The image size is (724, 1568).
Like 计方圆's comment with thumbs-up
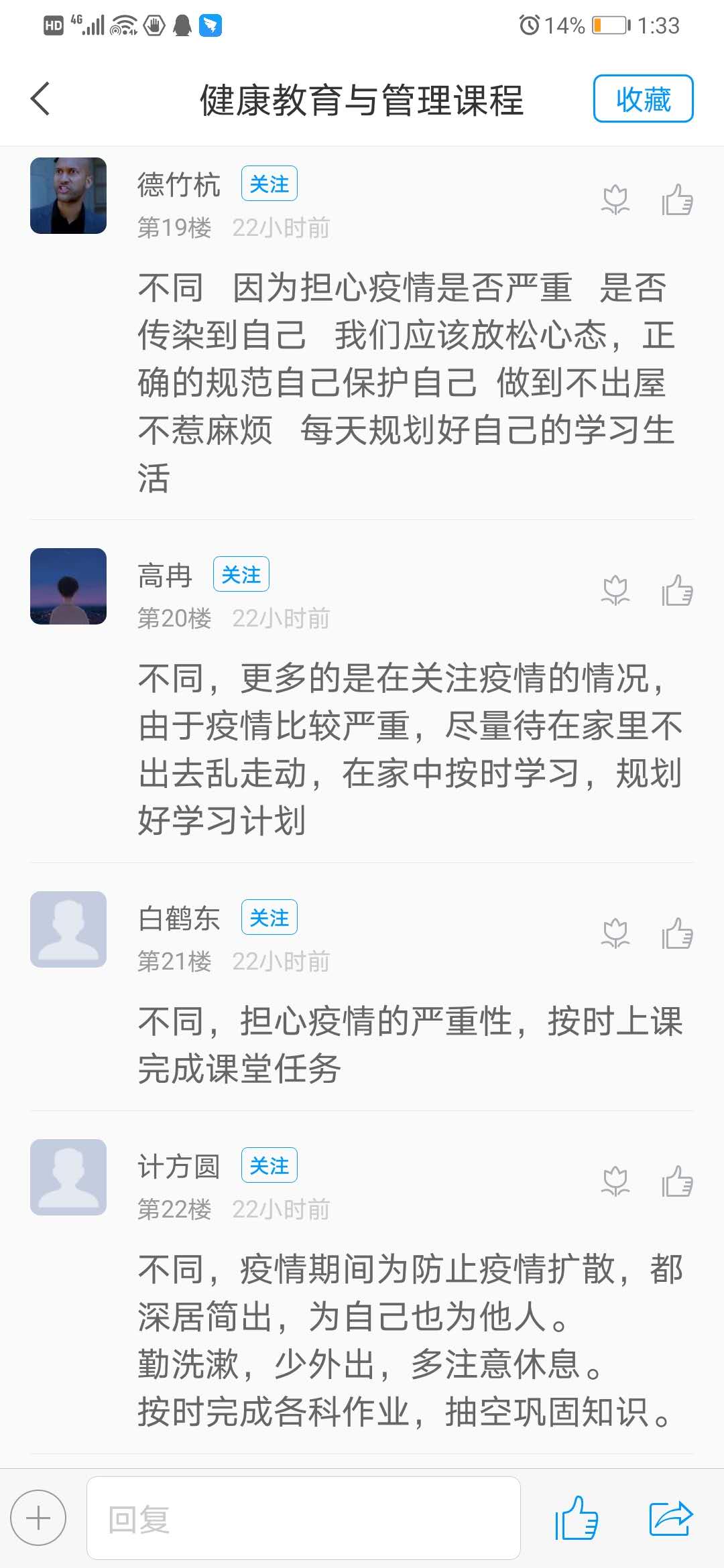point(677,1181)
